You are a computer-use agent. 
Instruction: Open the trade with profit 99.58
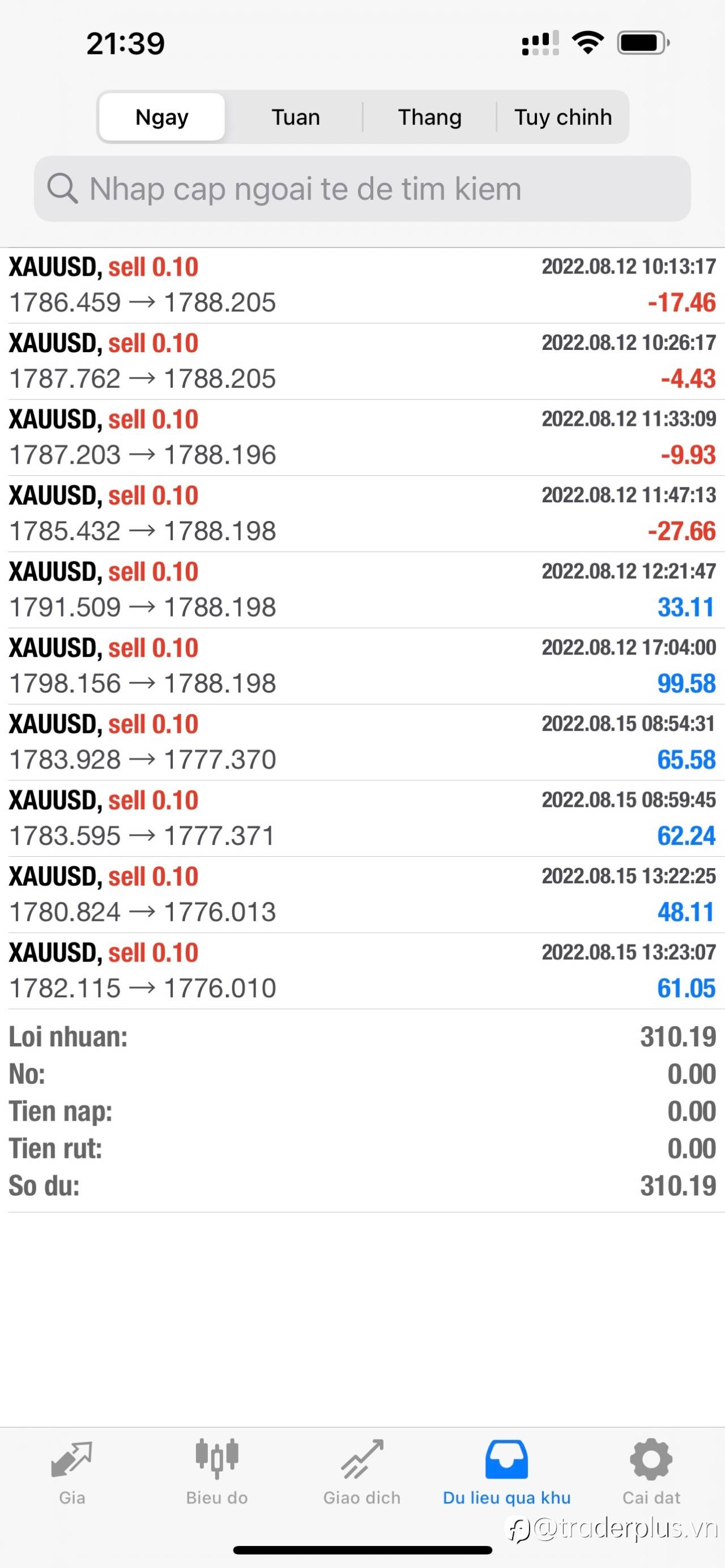coord(362,666)
